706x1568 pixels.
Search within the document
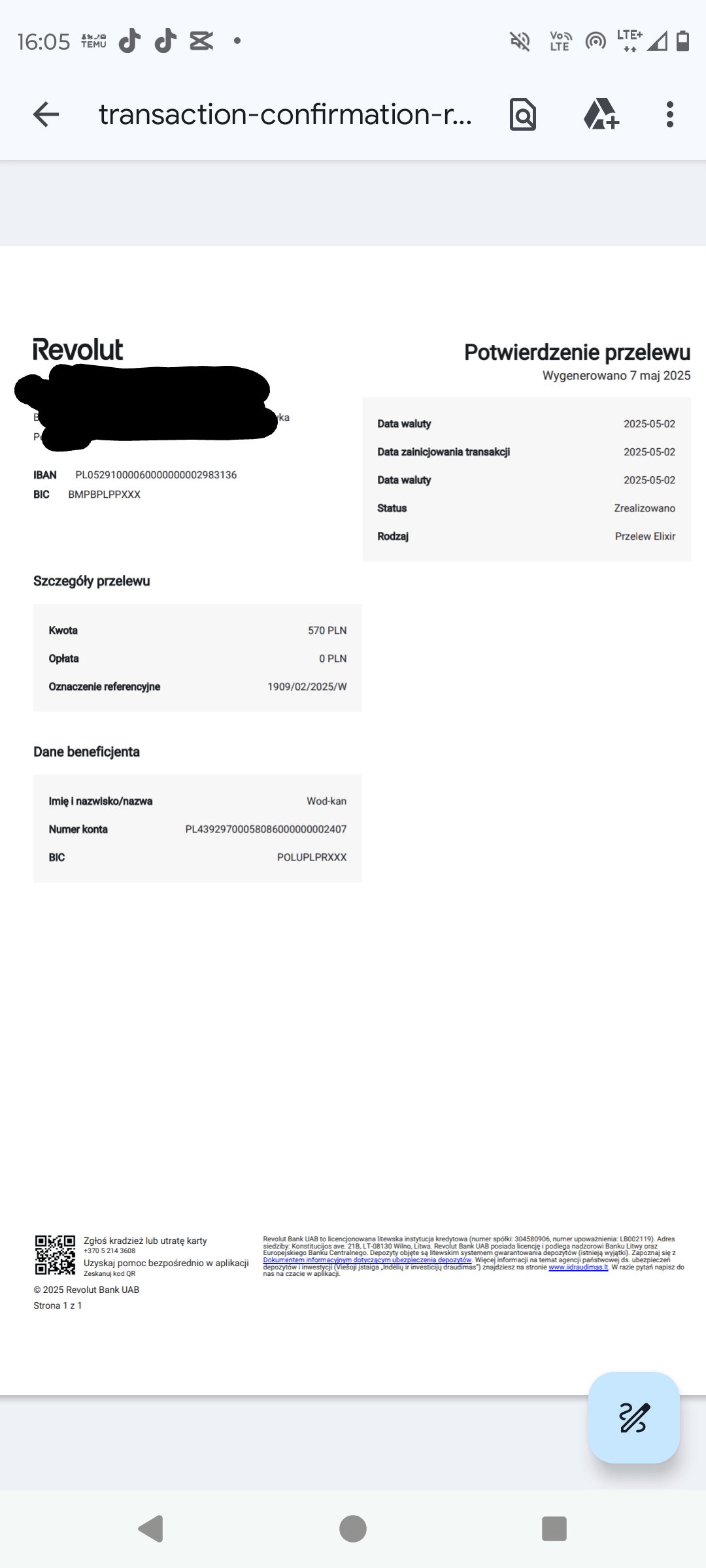pyautogui.click(x=523, y=114)
